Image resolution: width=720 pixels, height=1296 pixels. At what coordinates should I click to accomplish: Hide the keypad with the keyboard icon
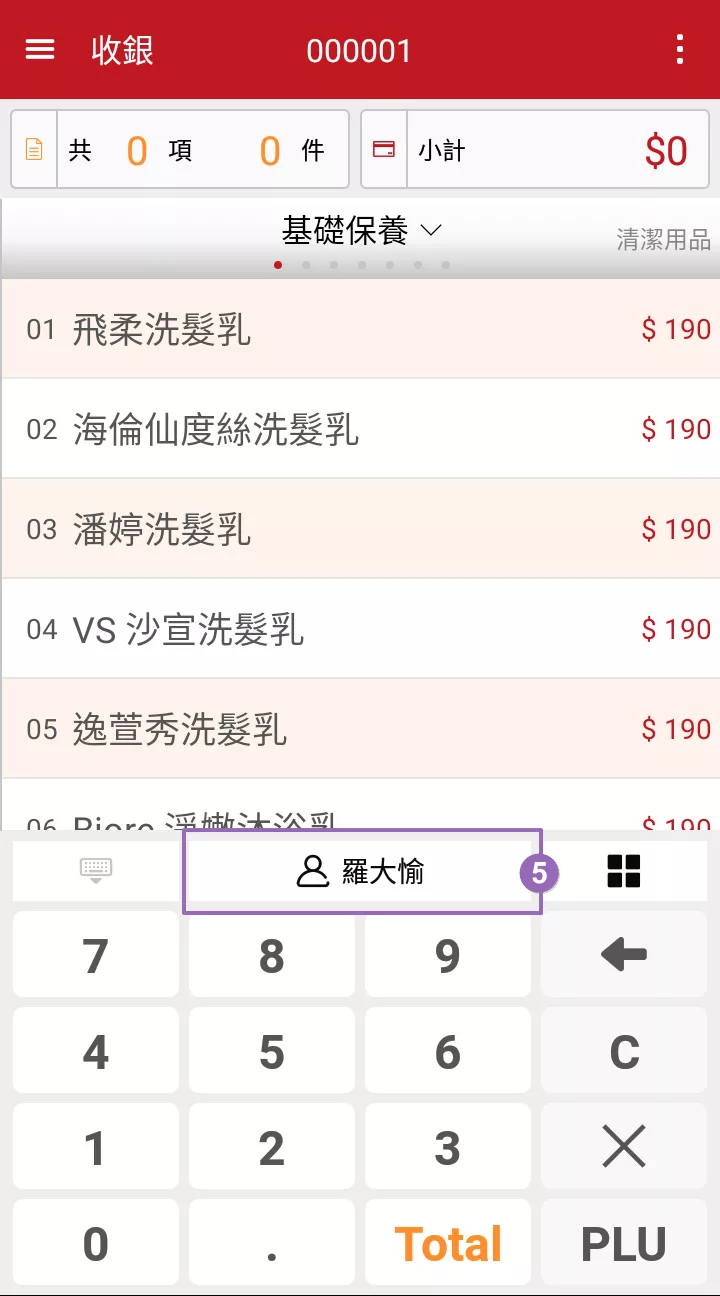pos(96,871)
